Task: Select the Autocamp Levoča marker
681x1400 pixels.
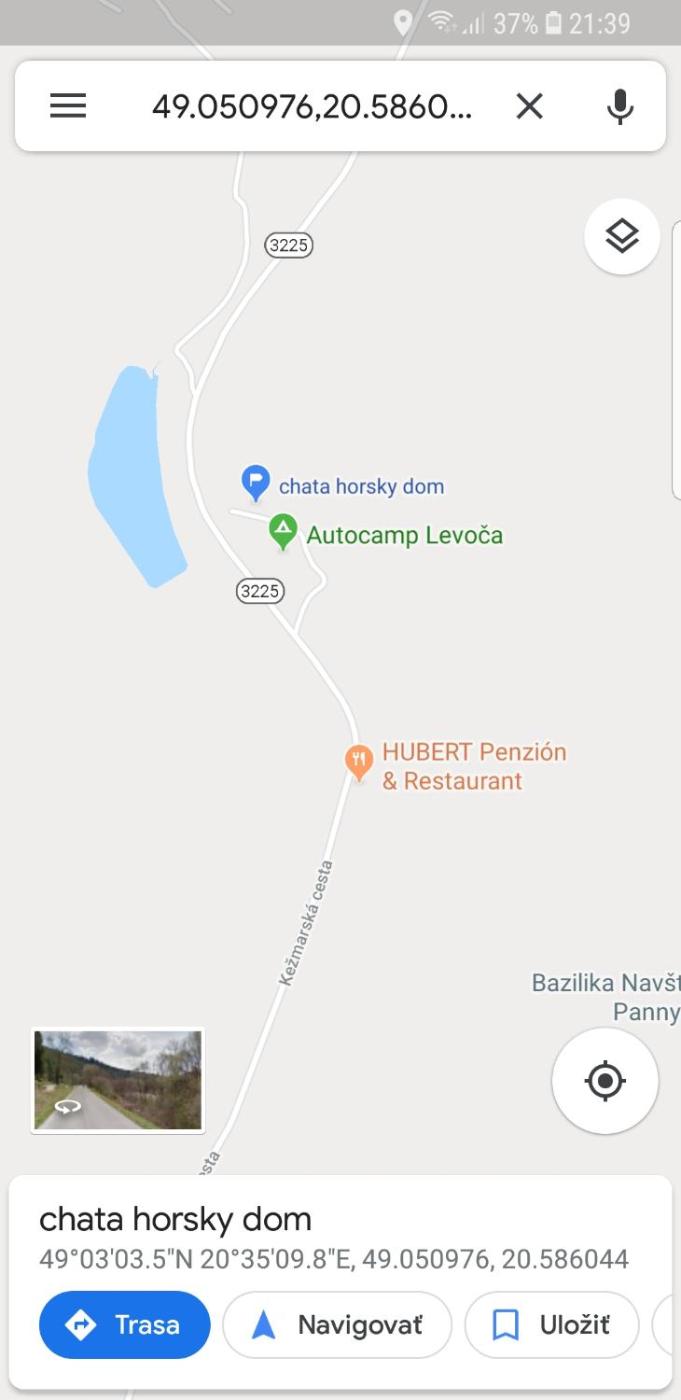Action: click(x=284, y=532)
